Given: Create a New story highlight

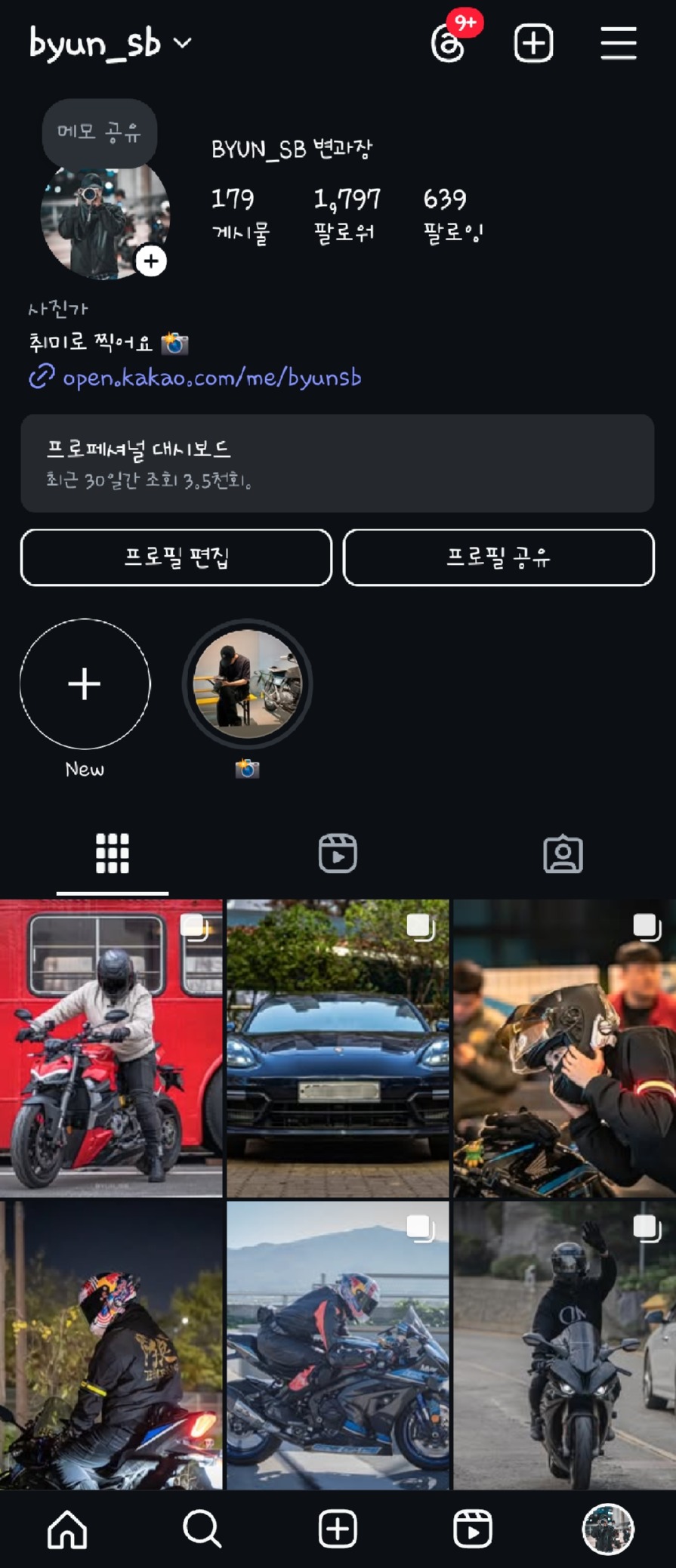Looking at the screenshot, I should (85, 684).
